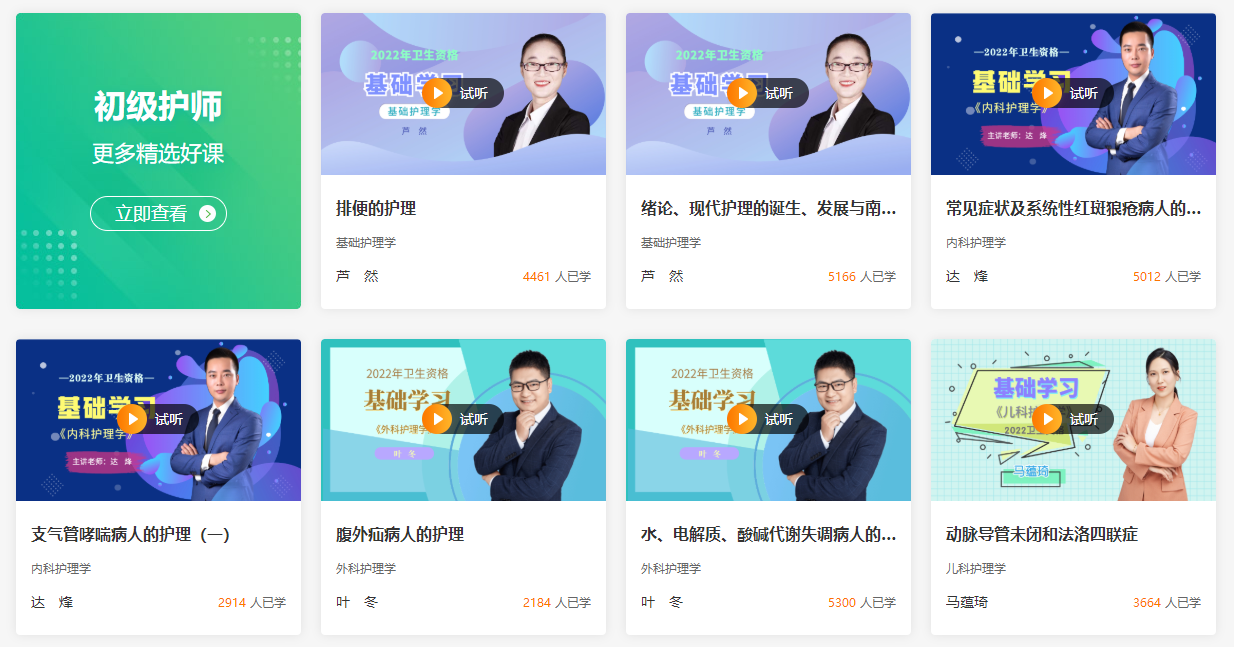This screenshot has height=647, width=1234.
Task: Tap the 立即查看 button
Action: point(158,213)
